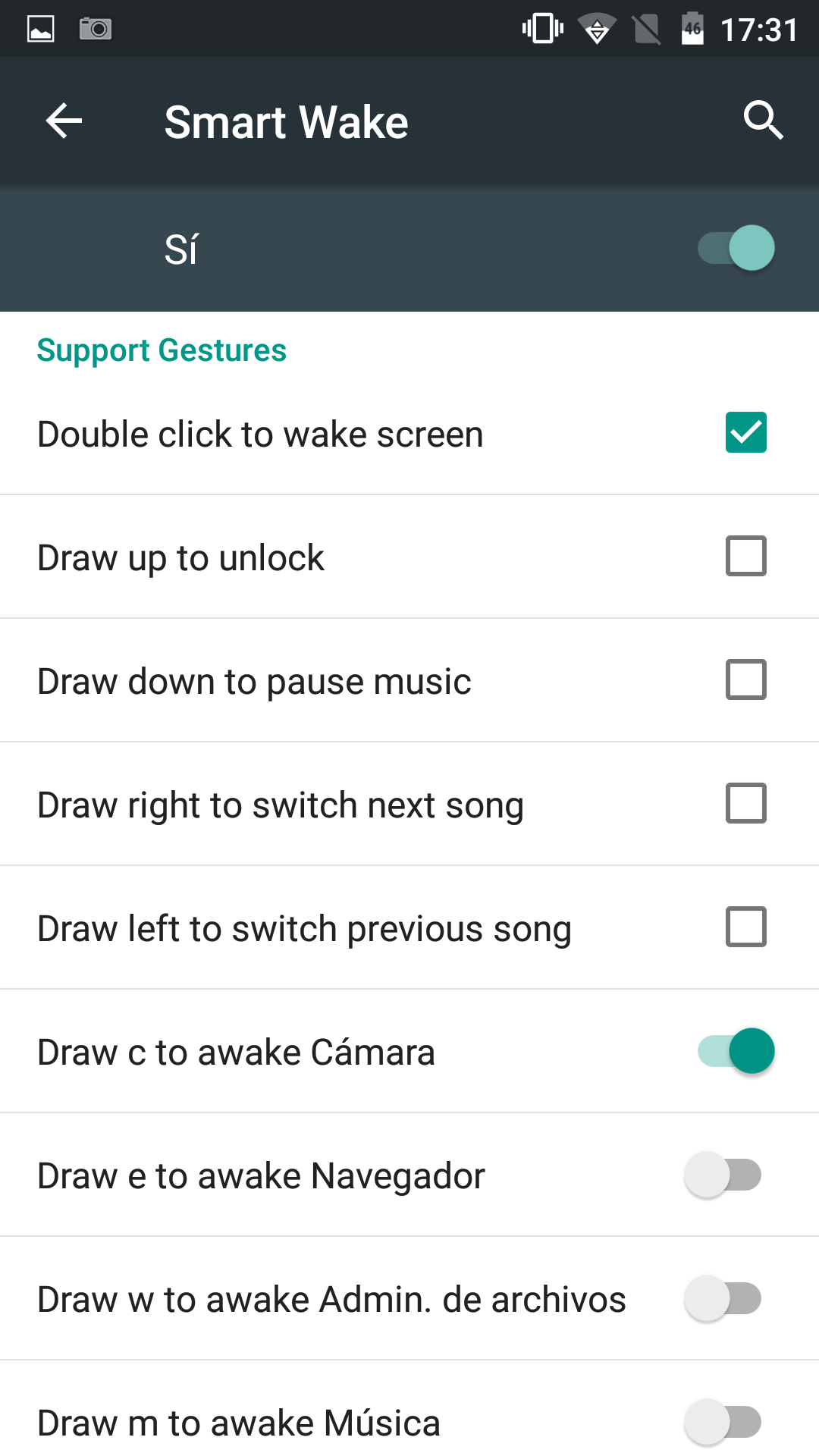Check Draw right to switch next song

tap(746, 803)
